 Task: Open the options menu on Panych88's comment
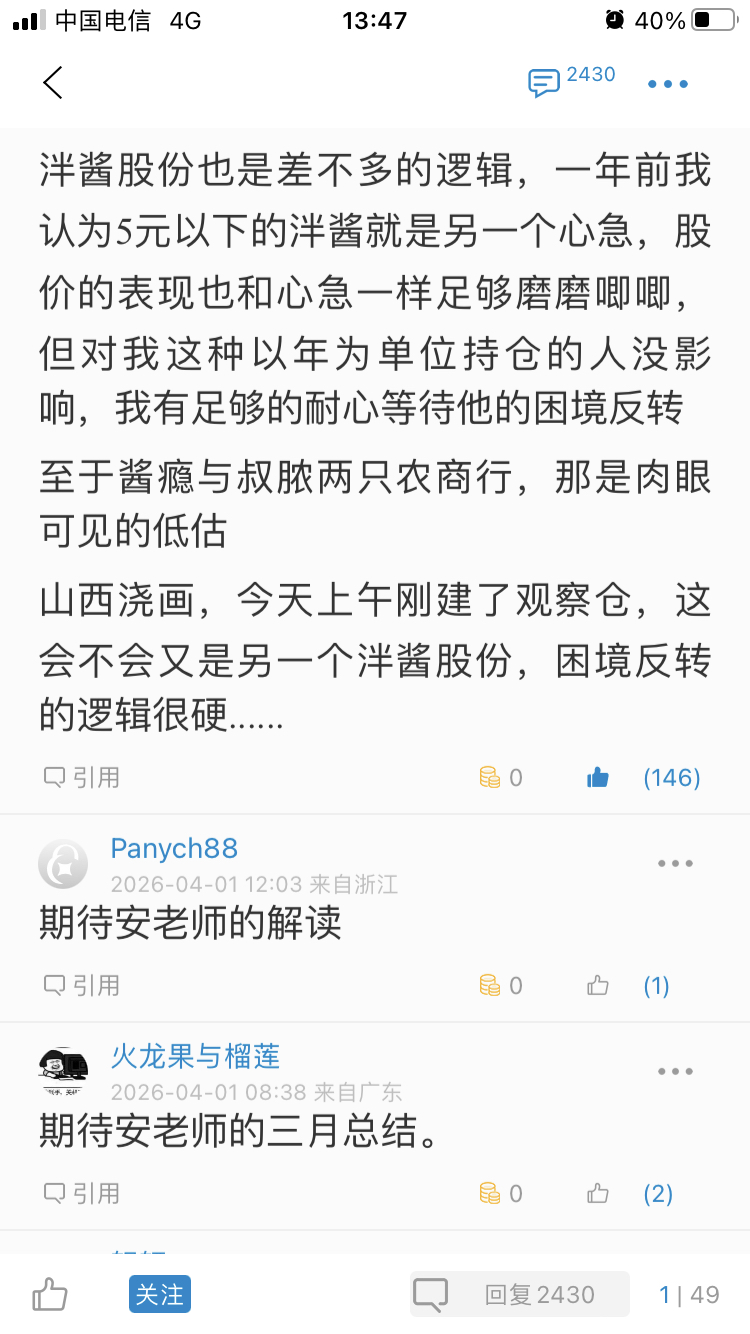[x=675, y=863]
